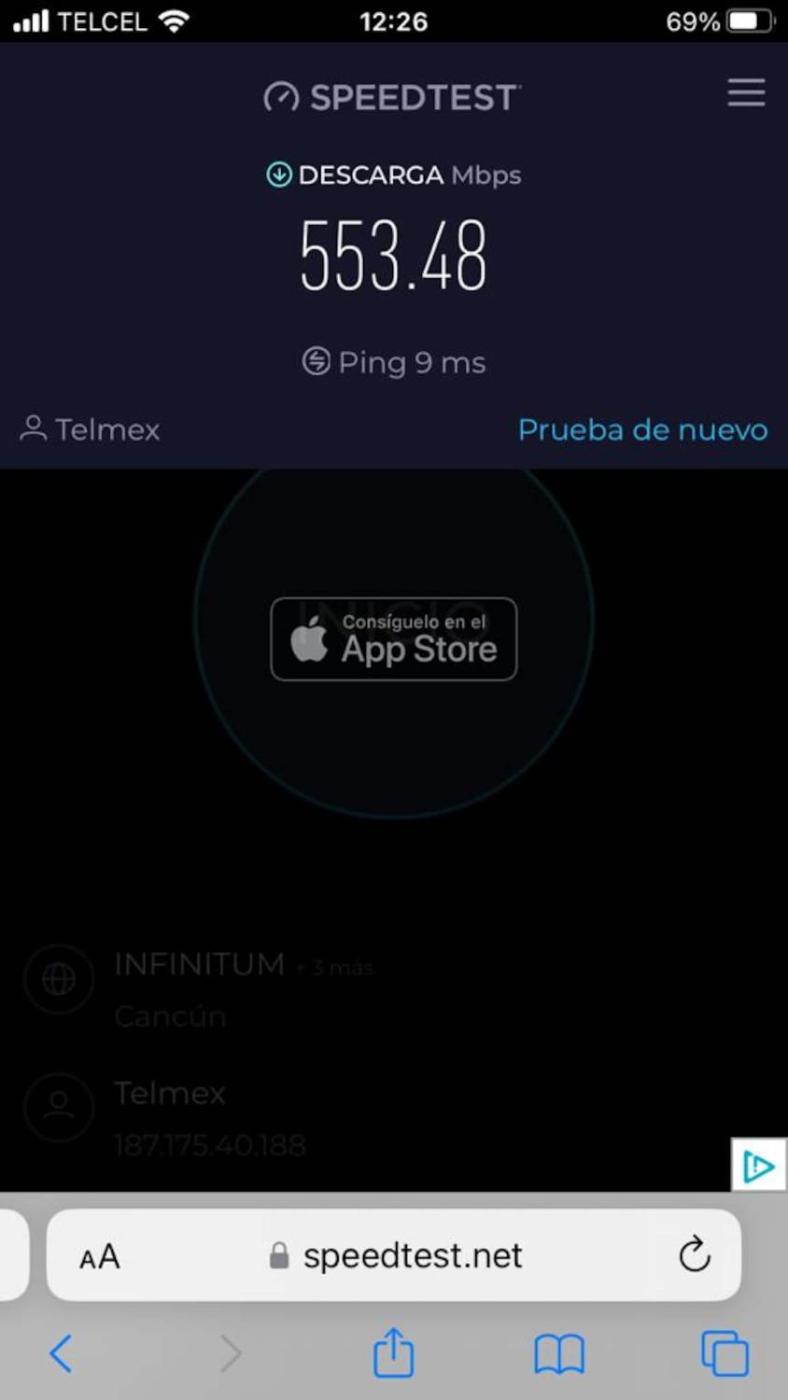Open the Speedtest hamburger menu
This screenshot has height=1400, width=788.
(x=746, y=94)
